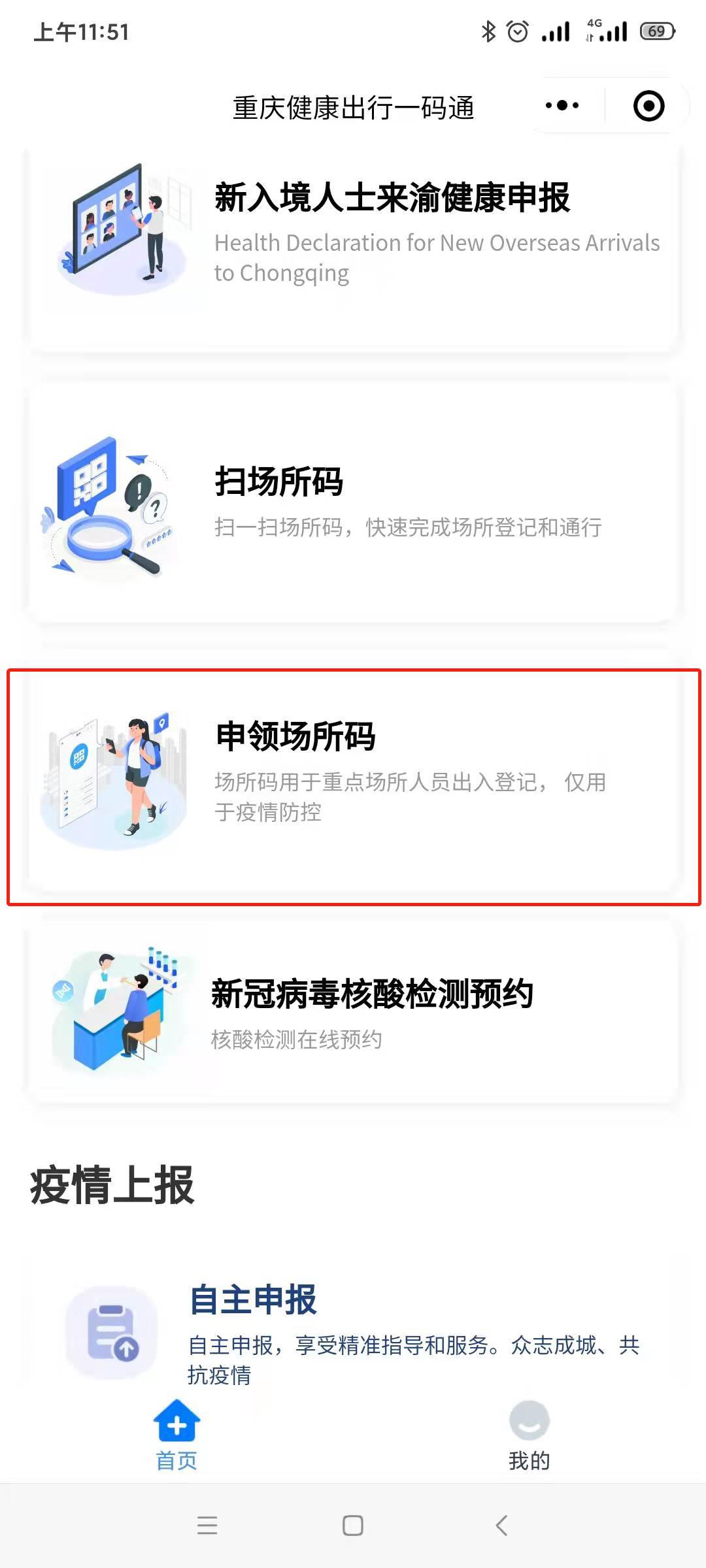Open 新入境人士来渝健康申报 card
The width and height of the screenshot is (706, 1568).
[x=353, y=235]
